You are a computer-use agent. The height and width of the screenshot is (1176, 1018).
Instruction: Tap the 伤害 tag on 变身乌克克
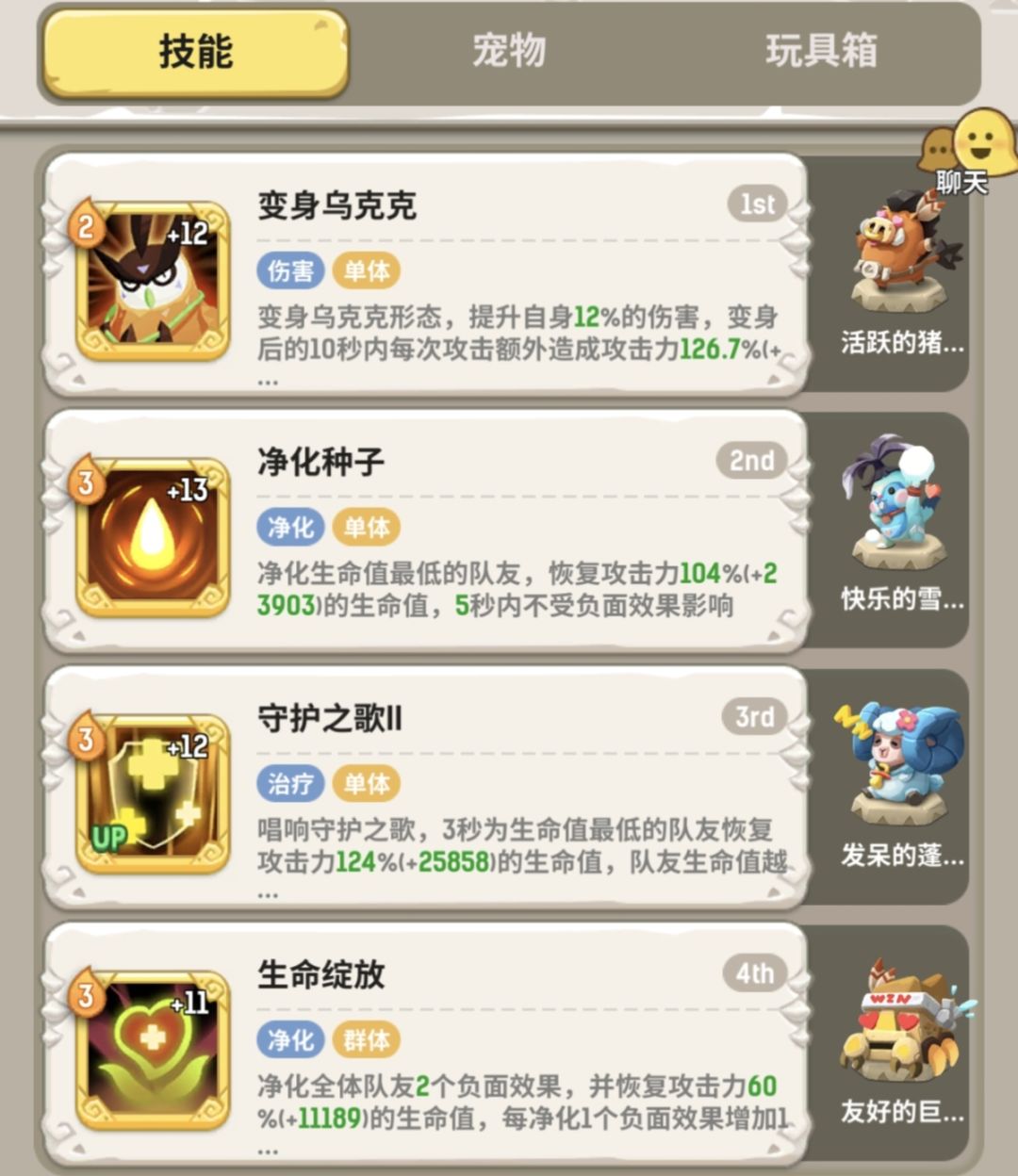(x=290, y=269)
